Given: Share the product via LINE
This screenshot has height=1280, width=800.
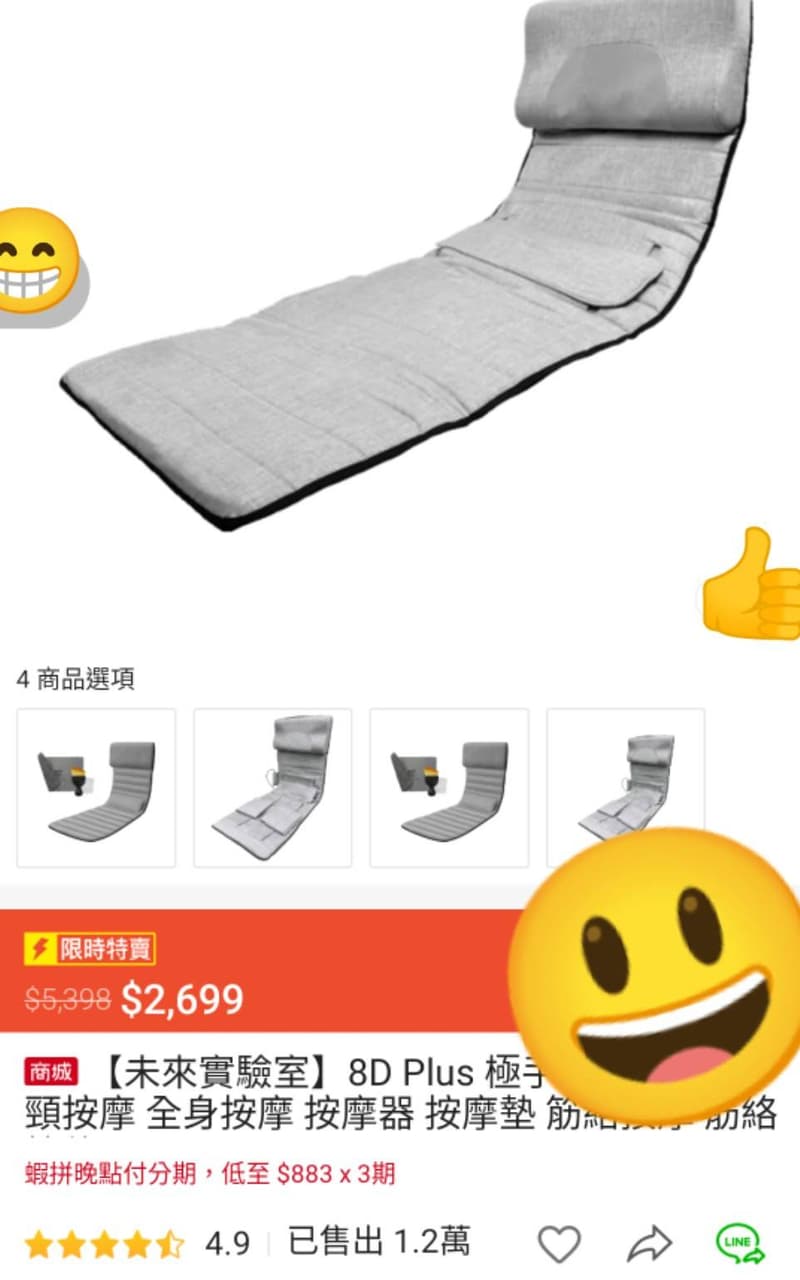Looking at the screenshot, I should (740, 1243).
